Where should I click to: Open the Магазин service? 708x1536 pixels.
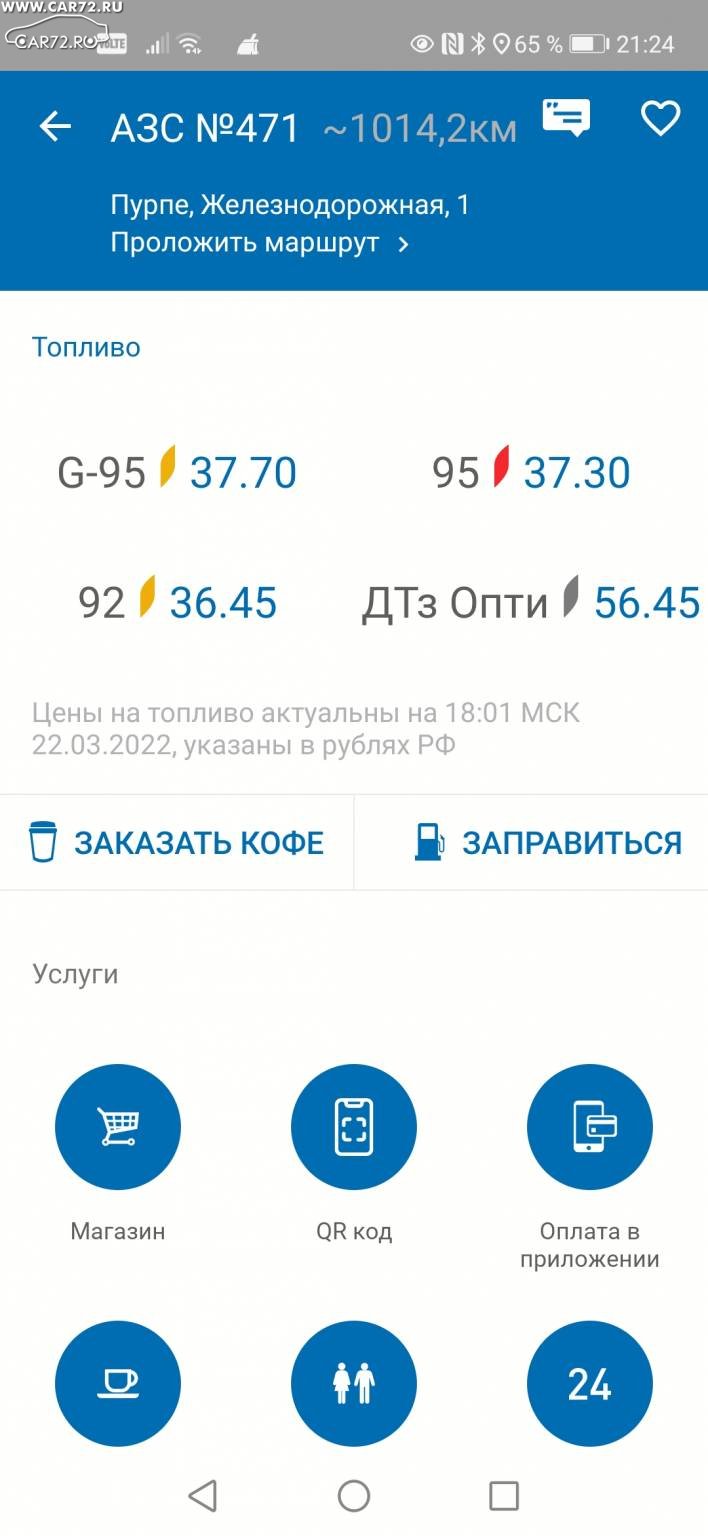[x=118, y=1127]
